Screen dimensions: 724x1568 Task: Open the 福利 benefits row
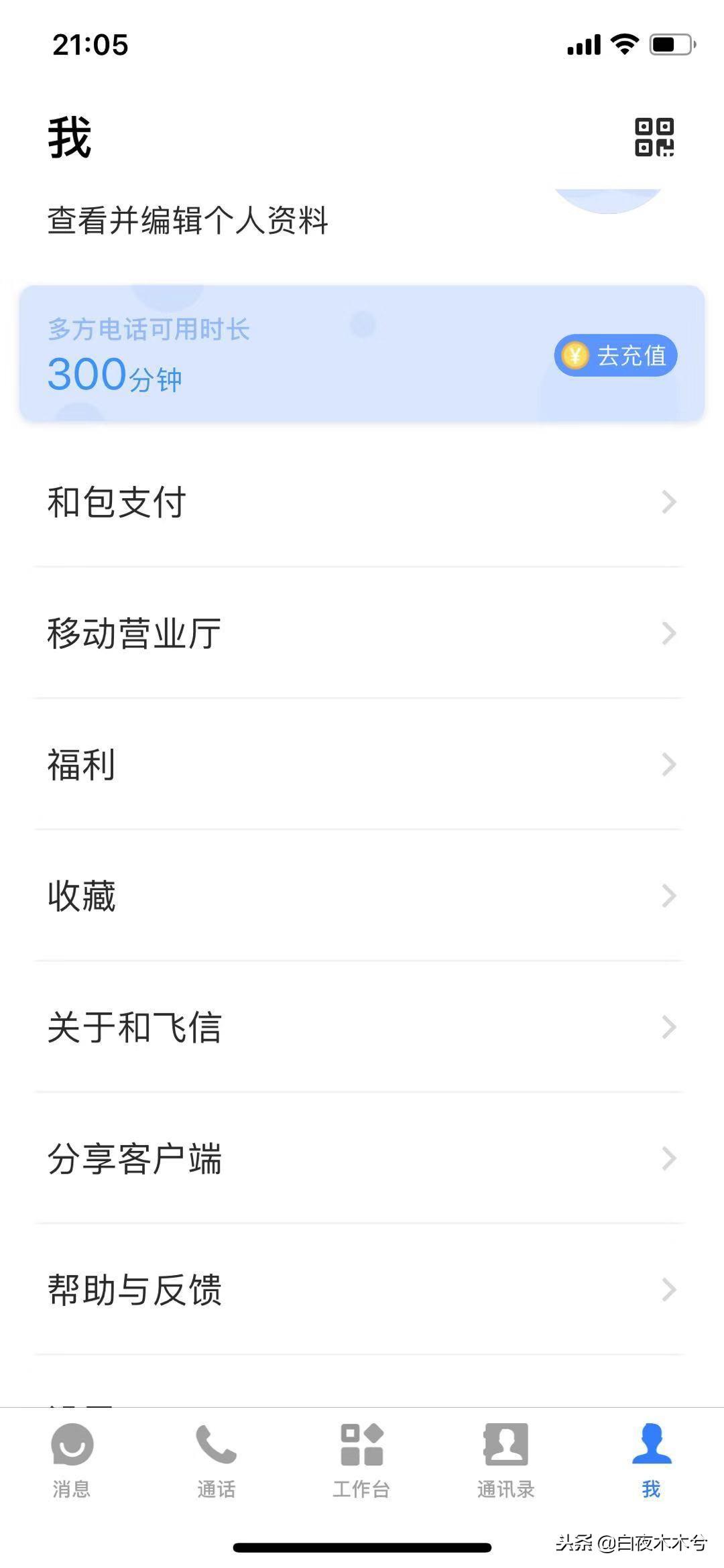(x=362, y=764)
